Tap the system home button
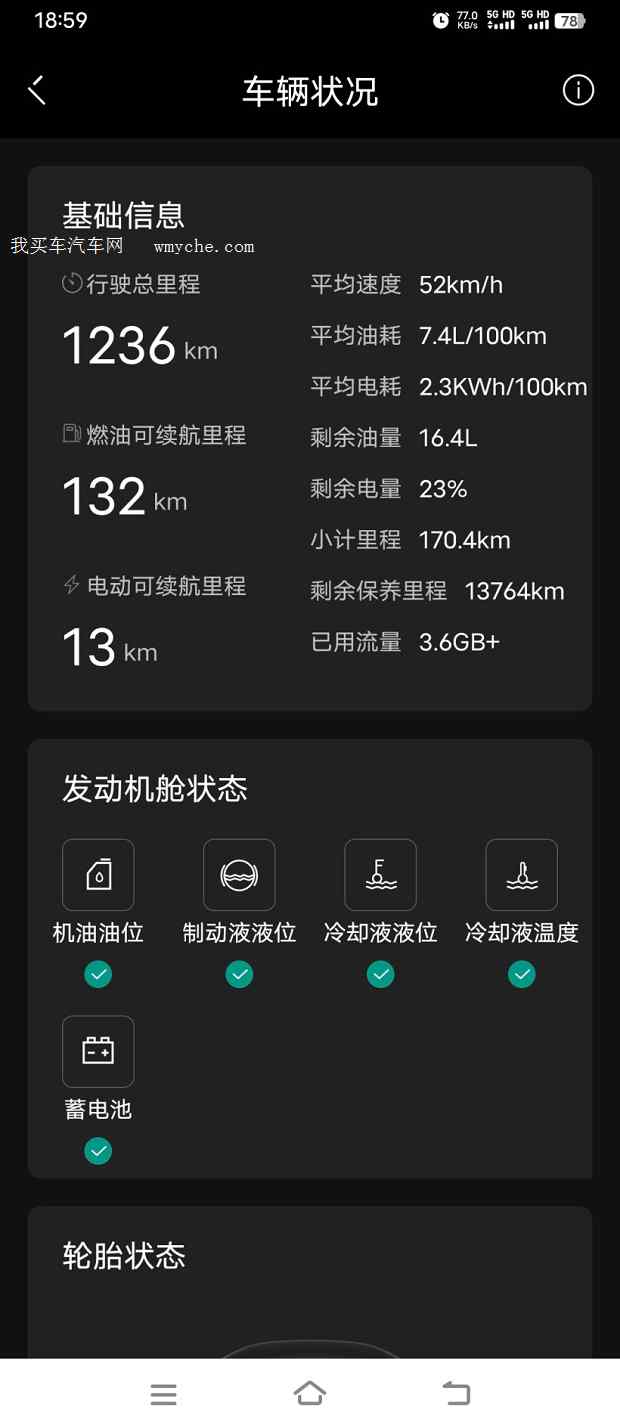This screenshot has height=1416, width=620. coord(310,1392)
